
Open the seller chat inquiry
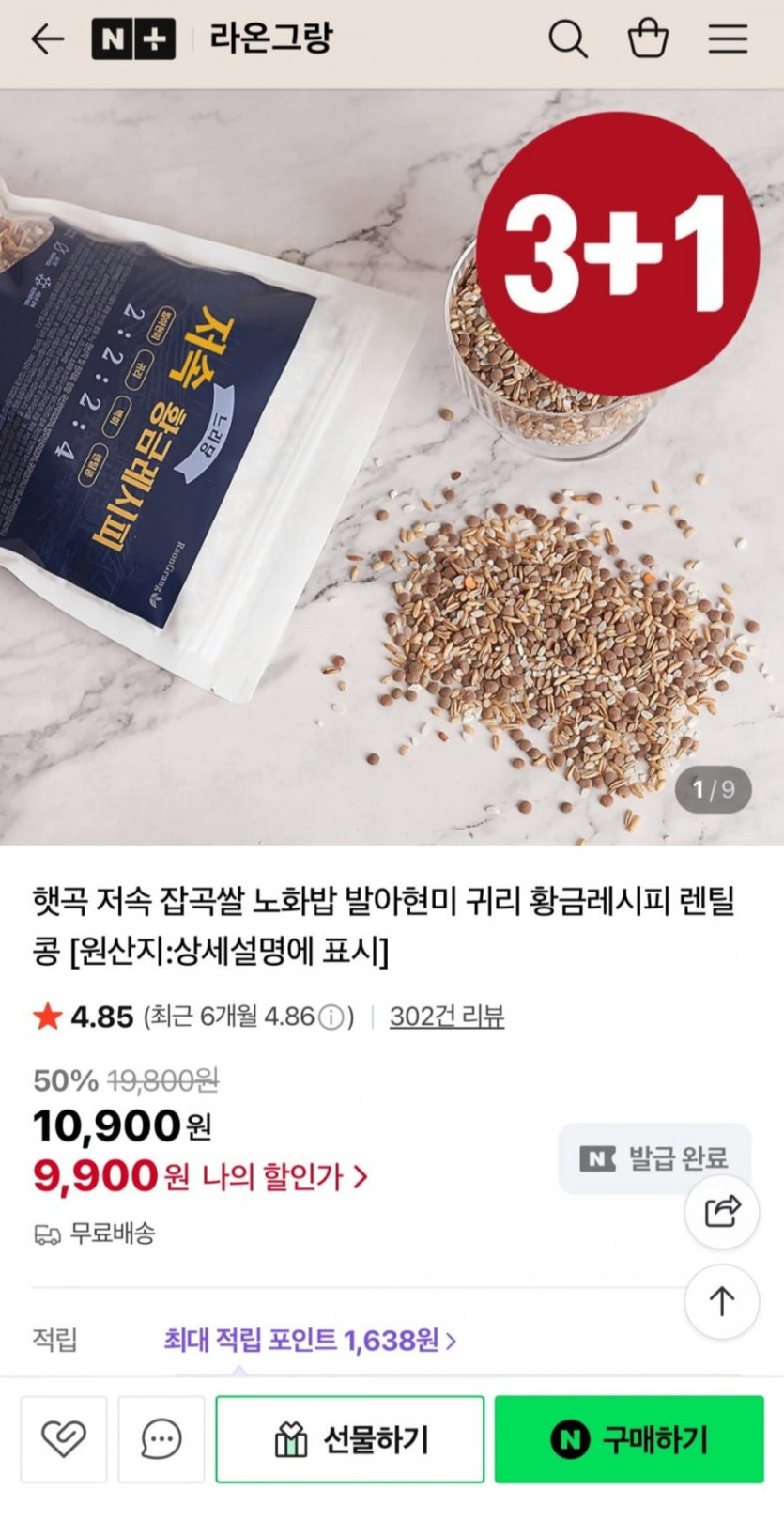coord(161,1439)
